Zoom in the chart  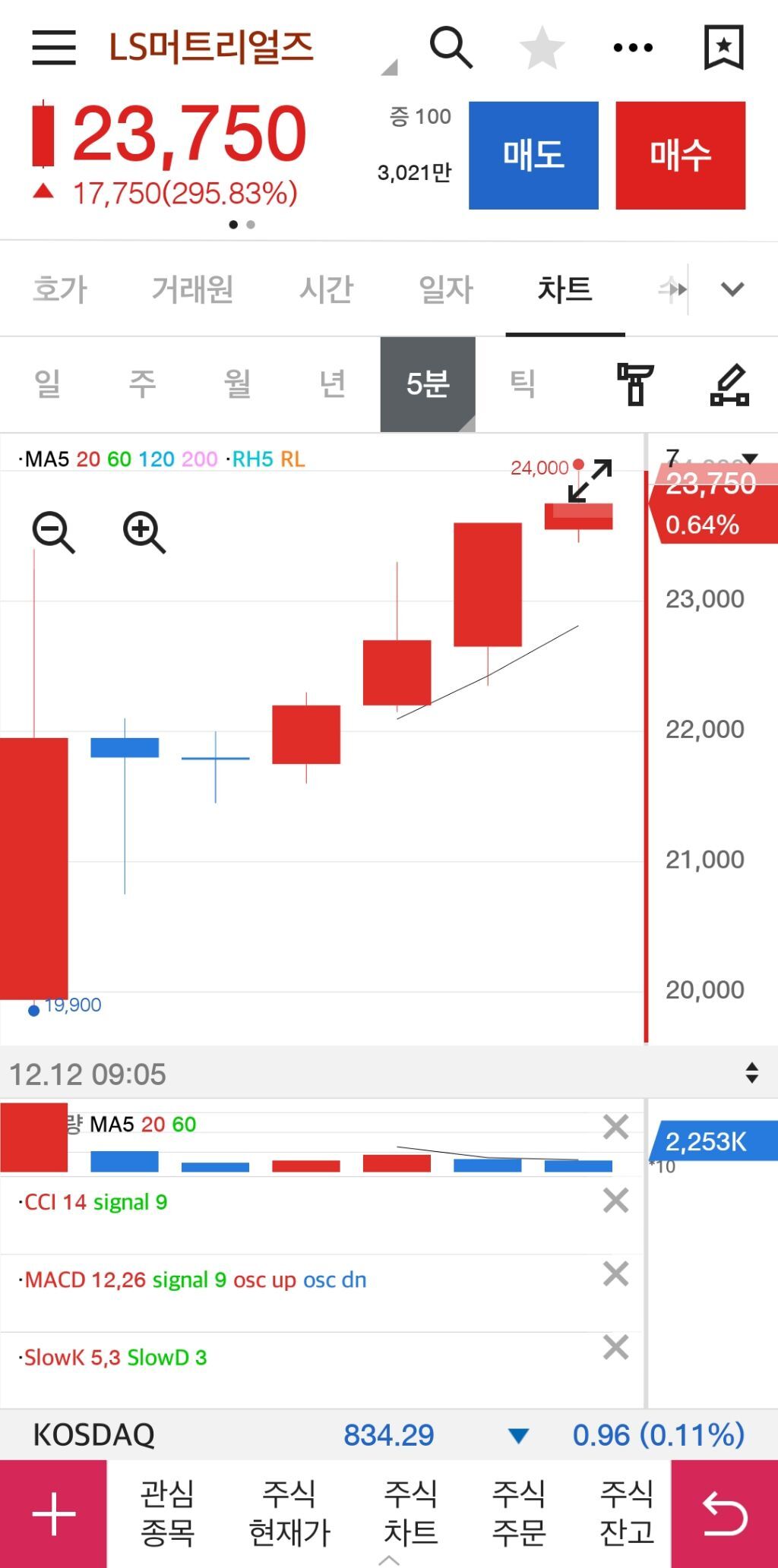[144, 532]
